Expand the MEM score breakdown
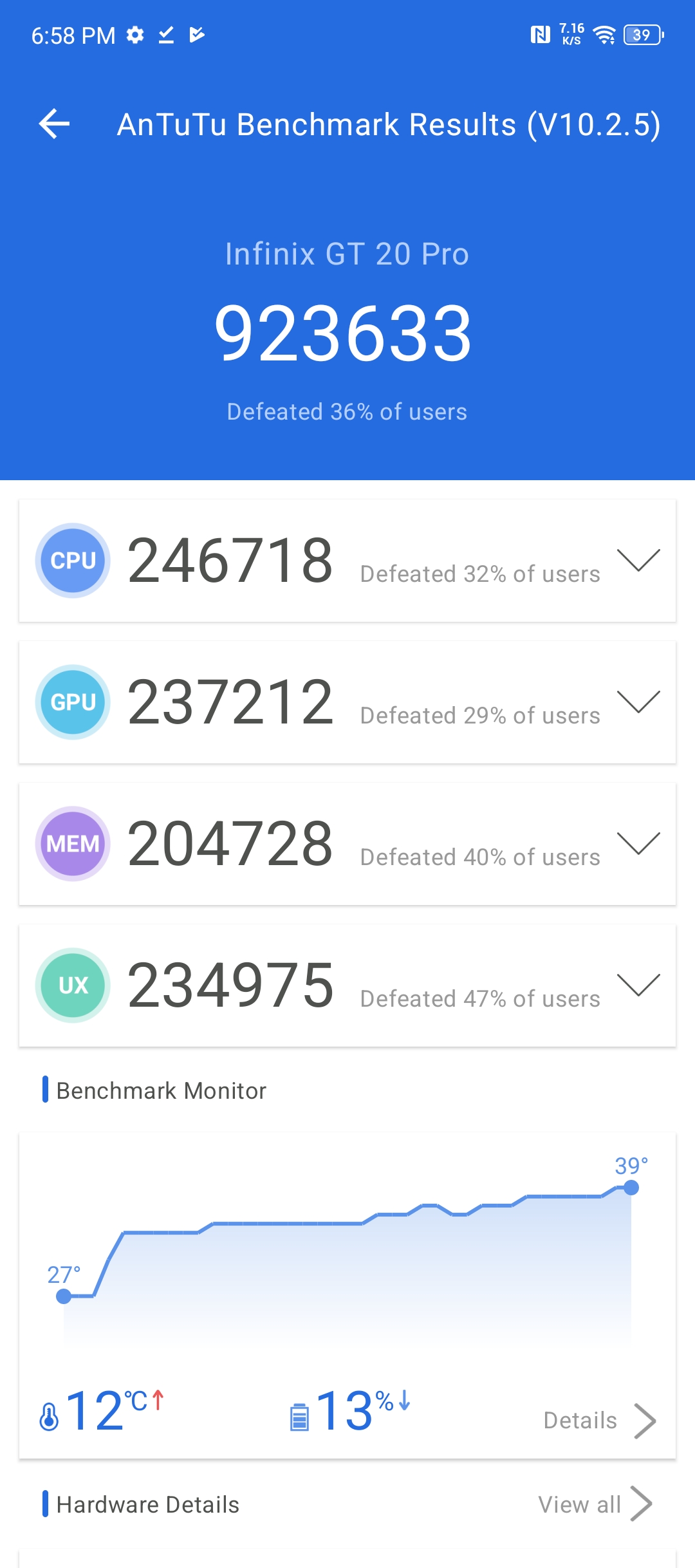This screenshot has height=1568, width=695. [x=638, y=843]
